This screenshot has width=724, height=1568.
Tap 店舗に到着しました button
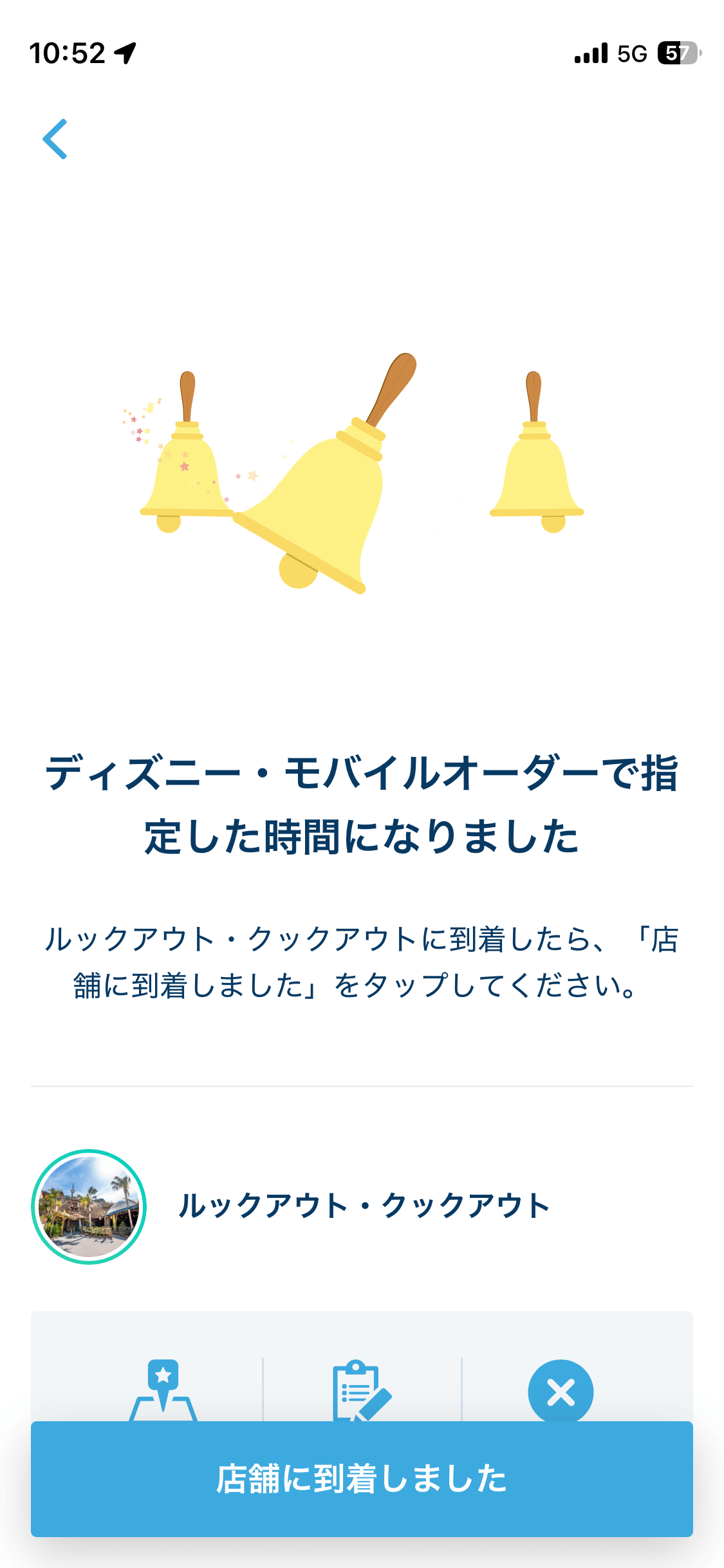point(362,1478)
